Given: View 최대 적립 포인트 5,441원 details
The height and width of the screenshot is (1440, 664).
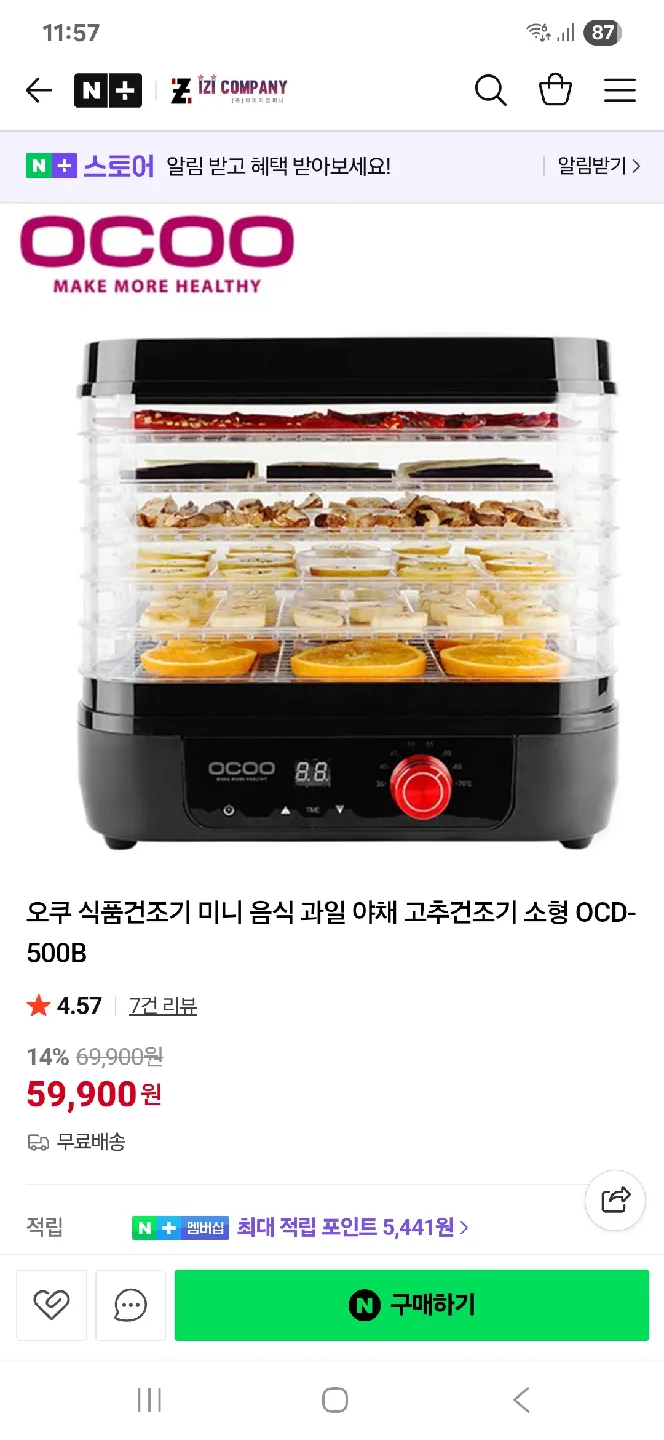Looking at the screenshot, I should (352, 1227).
